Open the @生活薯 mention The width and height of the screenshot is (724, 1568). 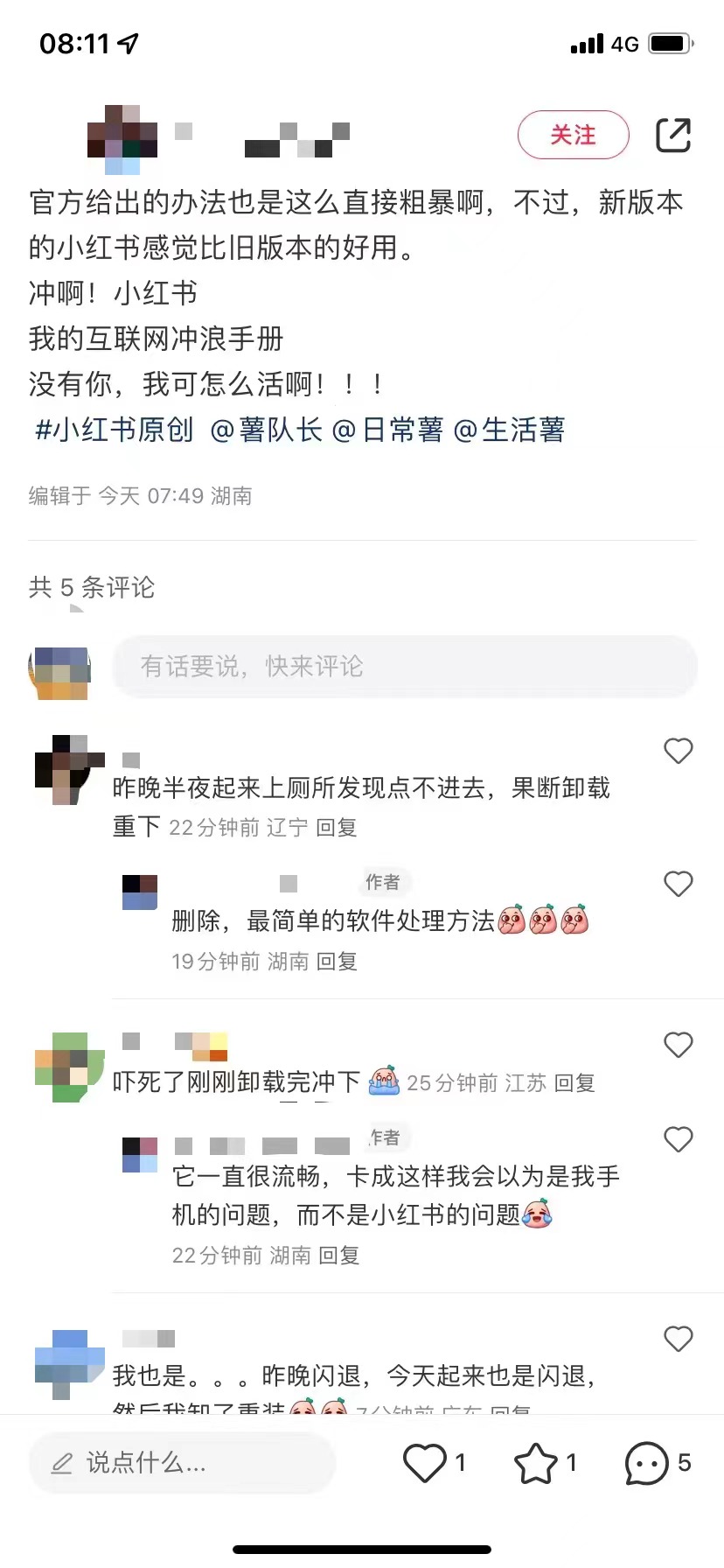(510, 430)
